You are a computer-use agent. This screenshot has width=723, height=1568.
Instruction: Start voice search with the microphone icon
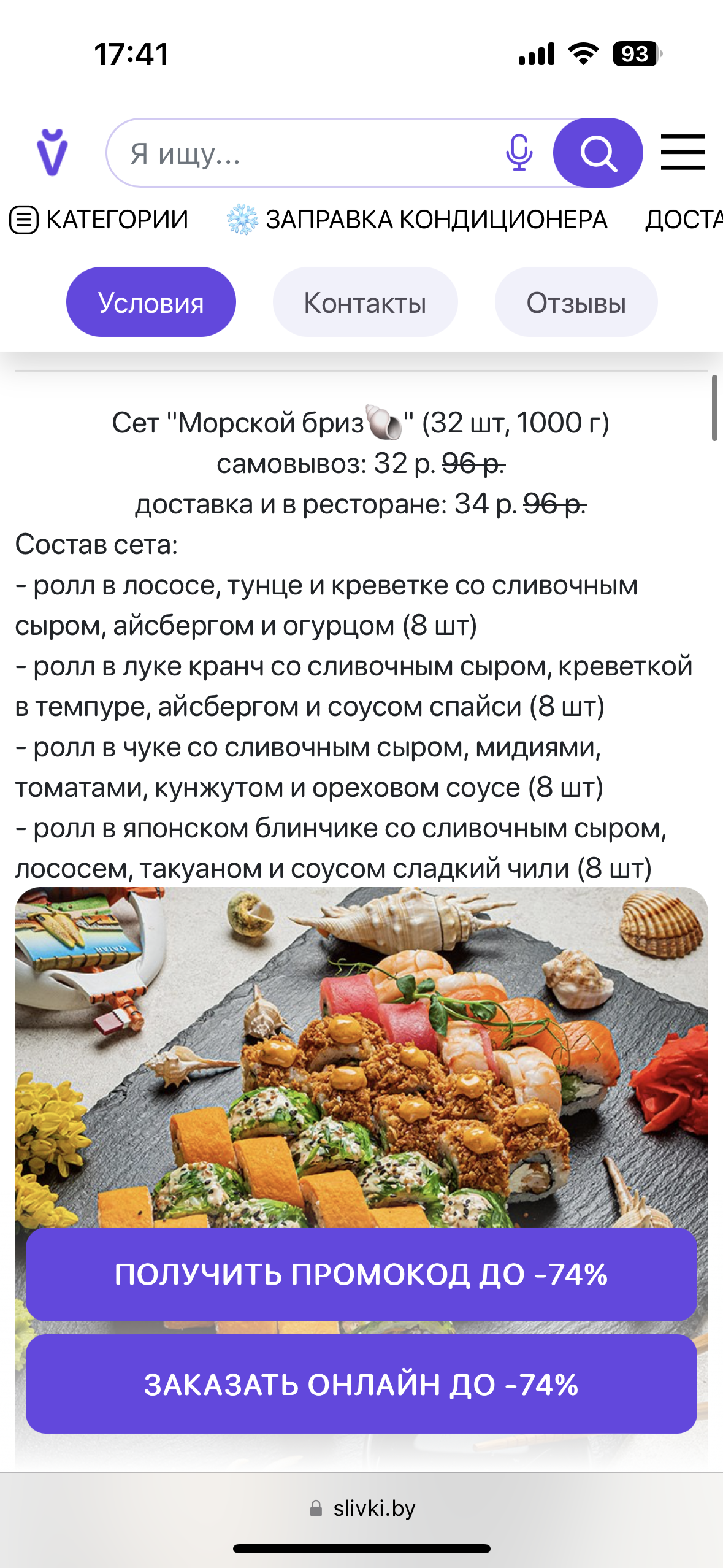(x=519, y=153)
